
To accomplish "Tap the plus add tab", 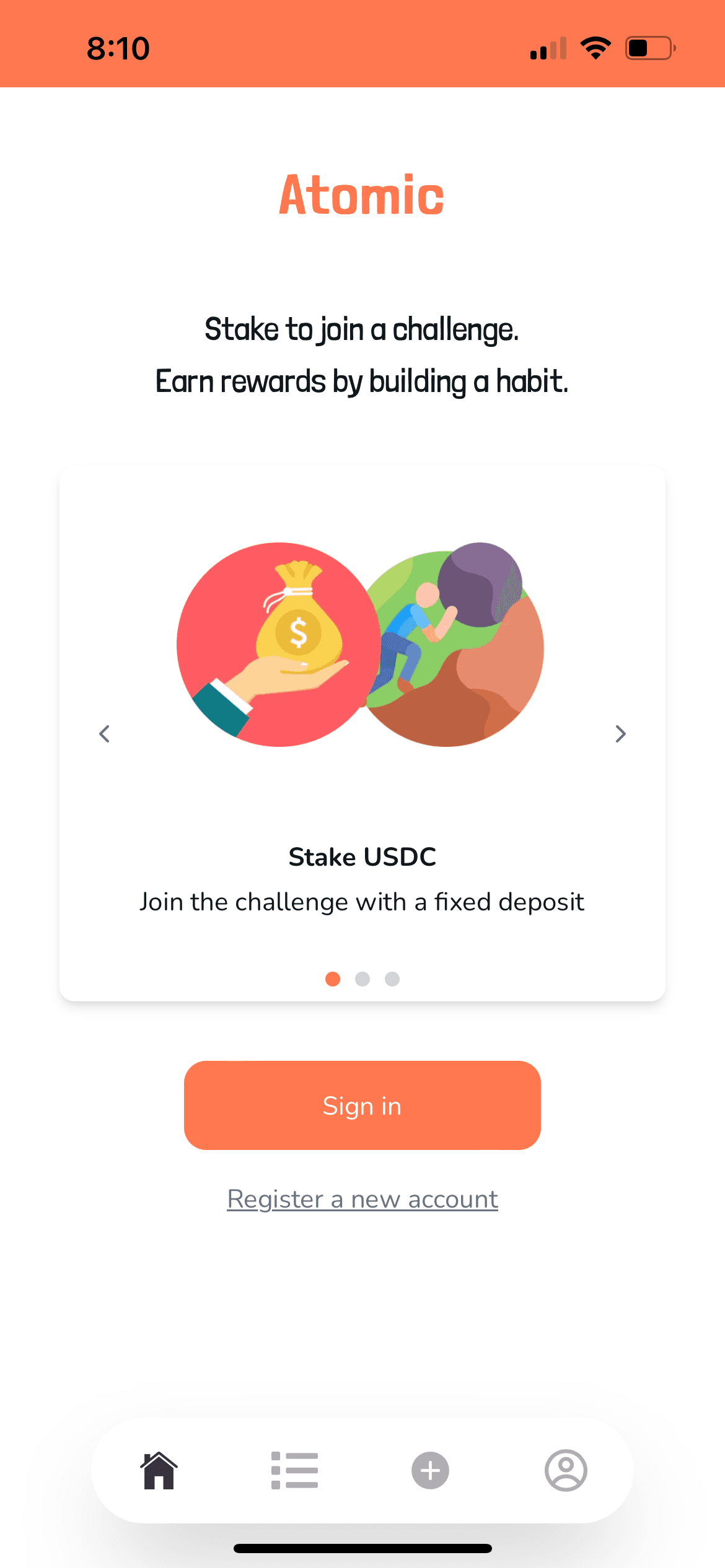I will pos(430,1471).
